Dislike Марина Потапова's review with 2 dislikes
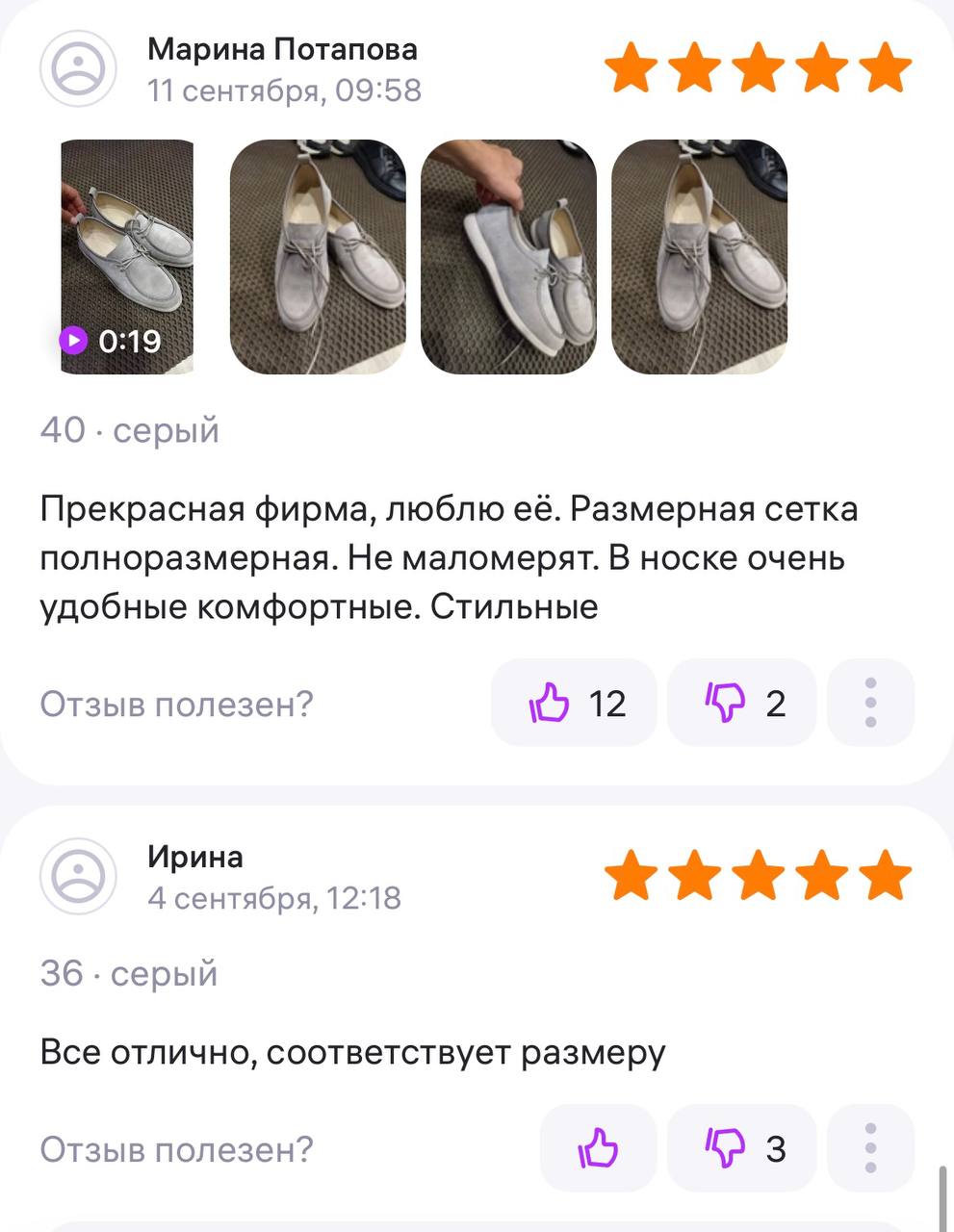 click(x=742, y=703)
